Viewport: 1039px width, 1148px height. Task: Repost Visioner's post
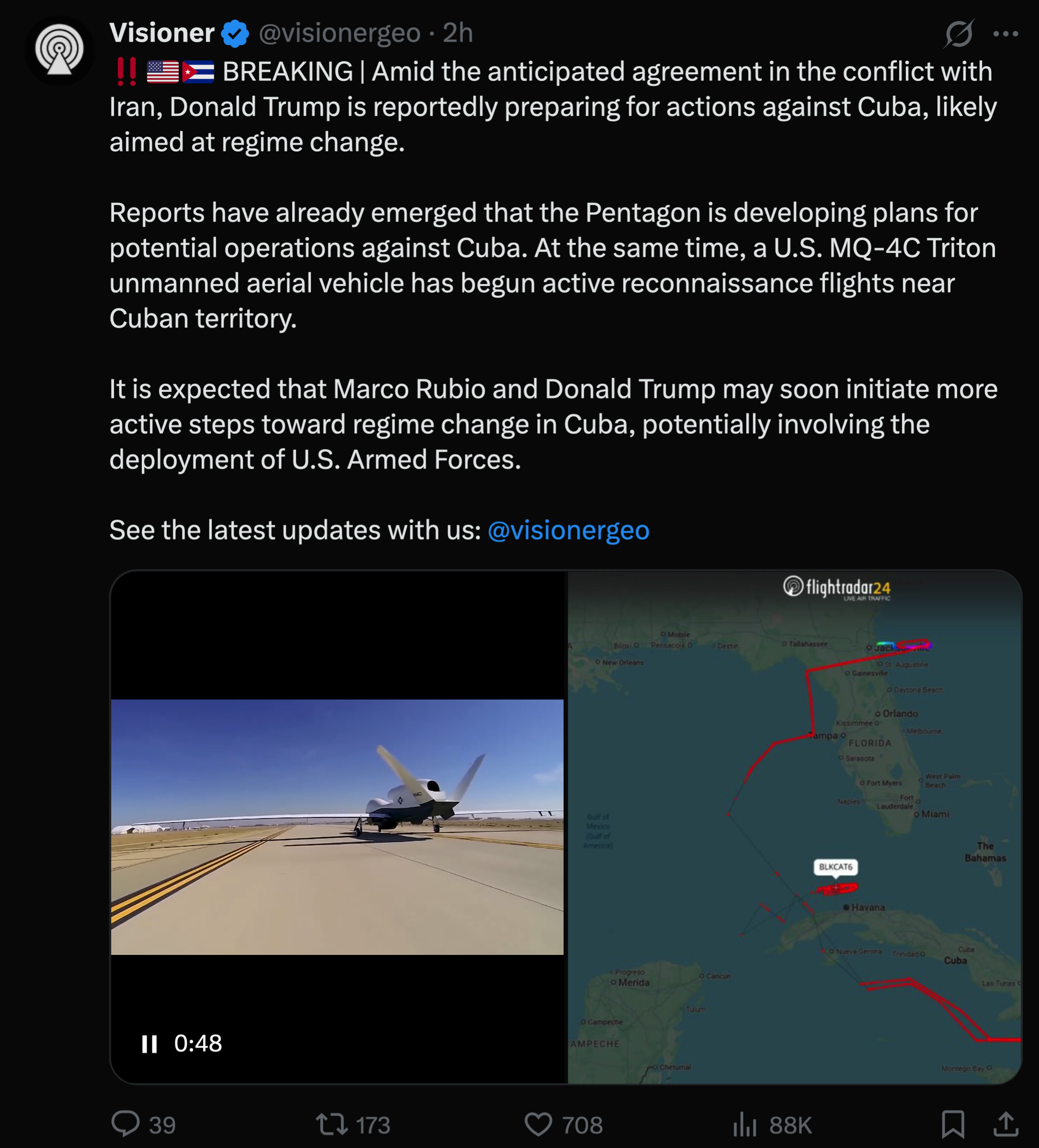[x=332, y=1124]
